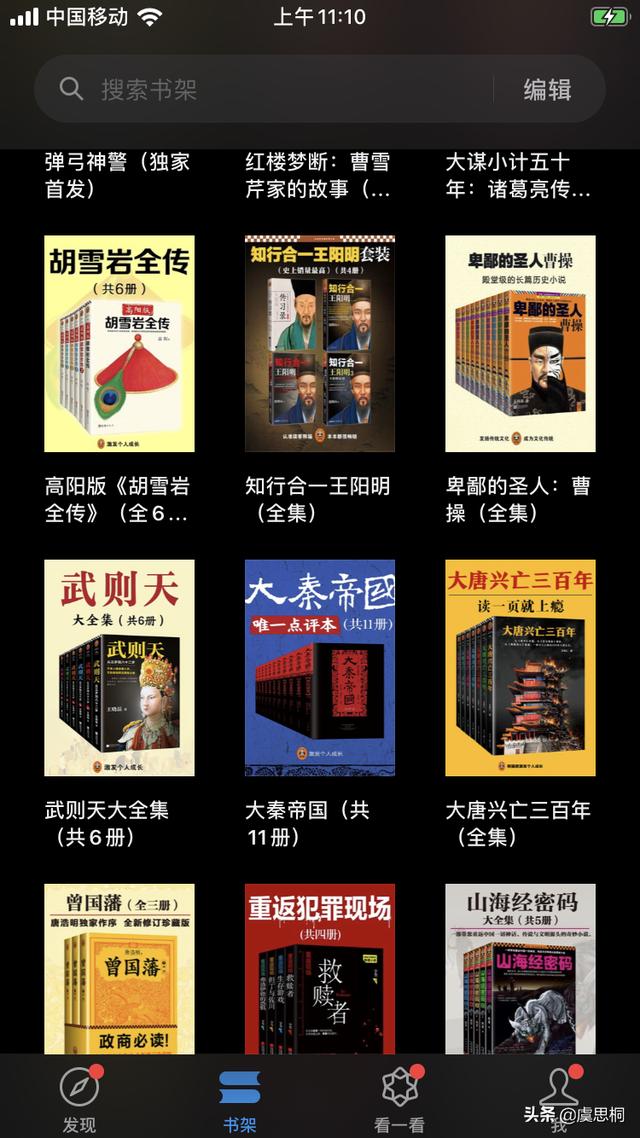Open the book 高阳版《胡雪岩全传》

119,343
